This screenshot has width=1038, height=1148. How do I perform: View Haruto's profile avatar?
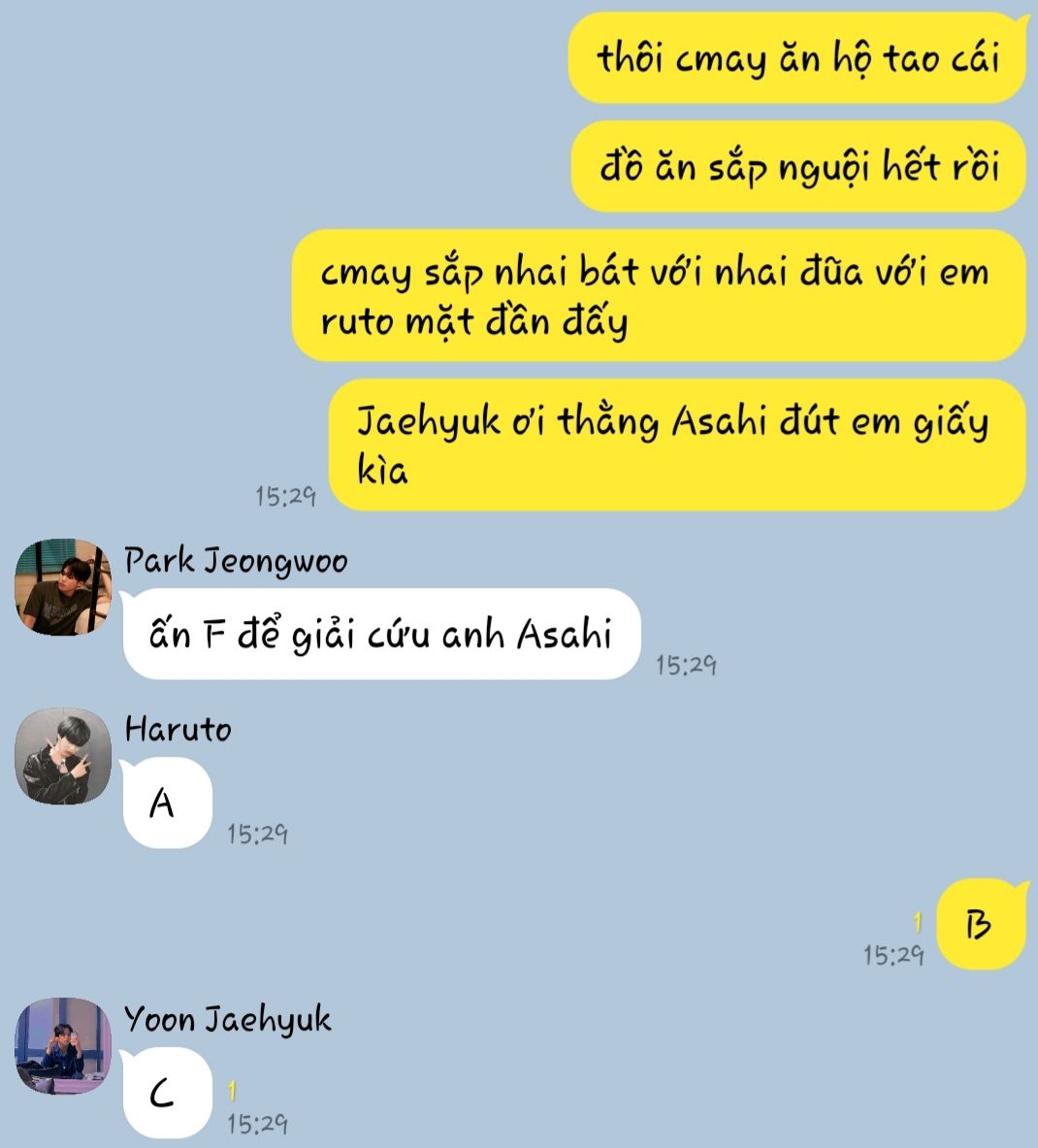[x=63, y=756]
